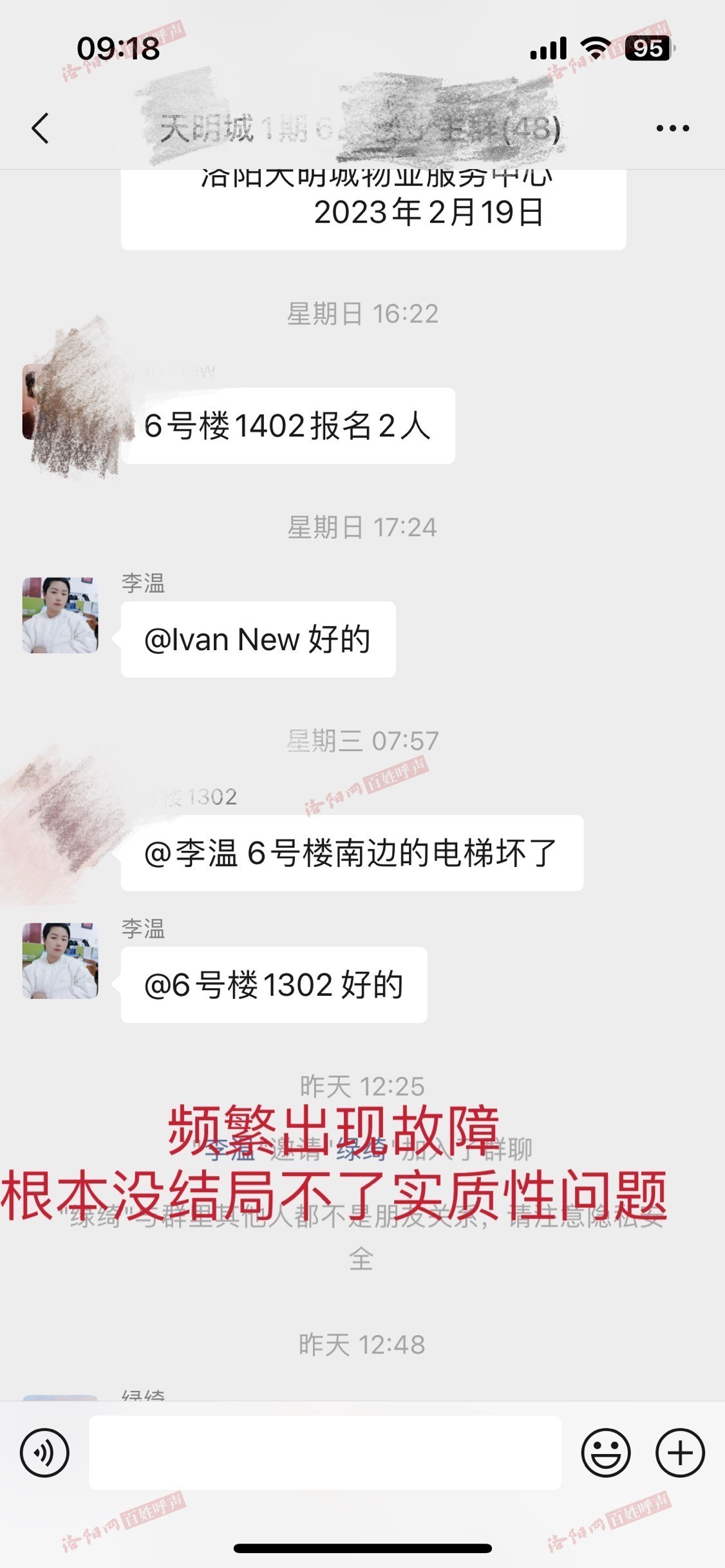The image size is (725, 1568).
Task: Focus the message text field
Action: pos(325,1453)
